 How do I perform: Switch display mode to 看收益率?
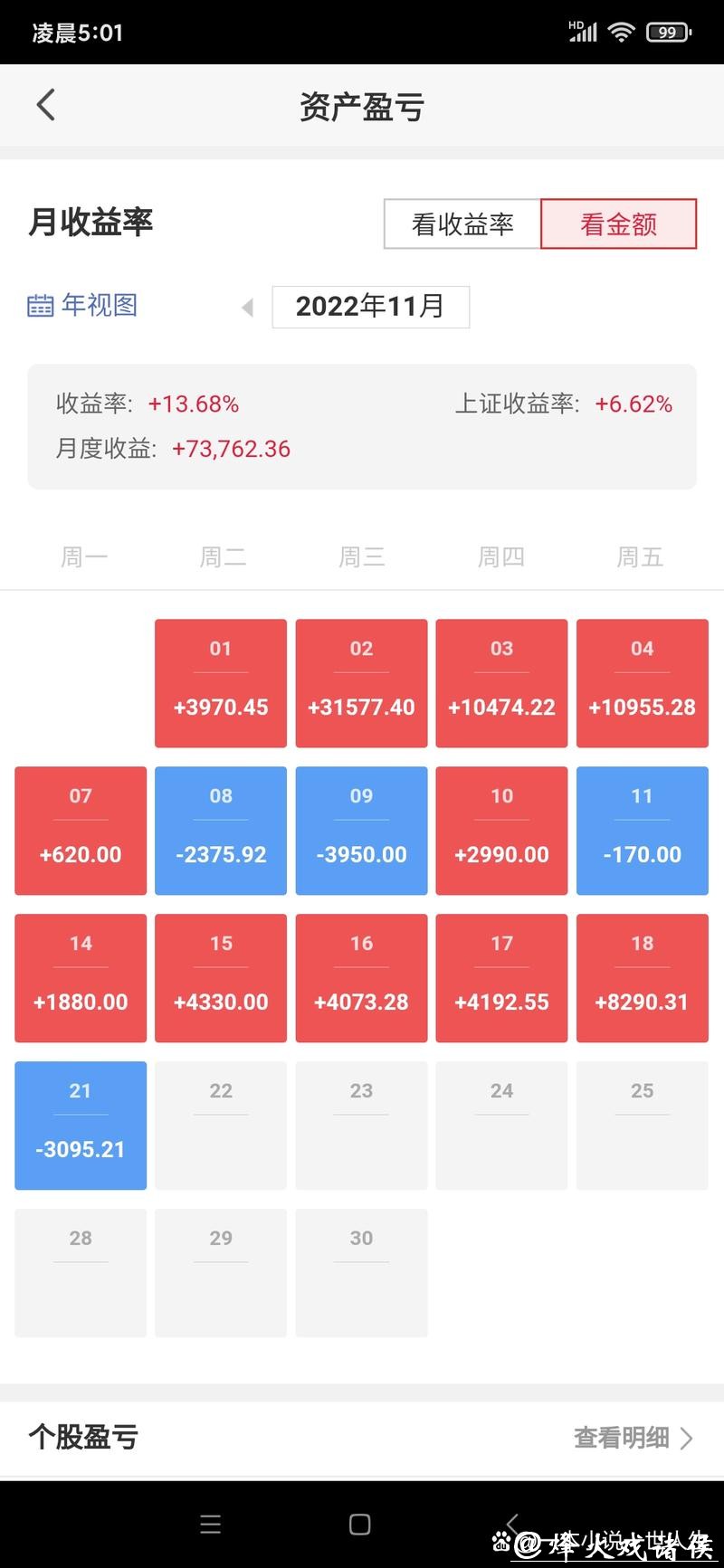[x=463, y=223]
